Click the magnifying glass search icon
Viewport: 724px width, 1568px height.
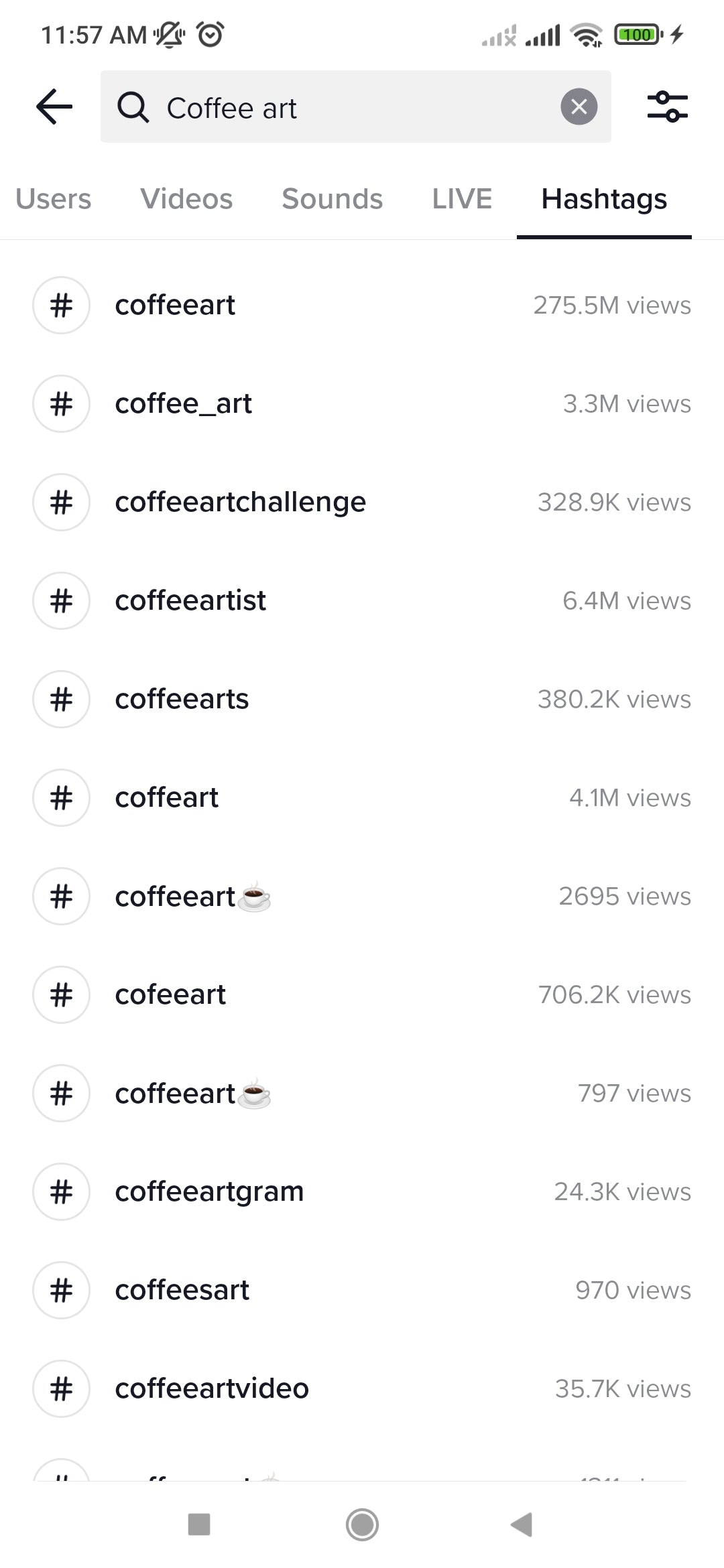click(133, 107)
